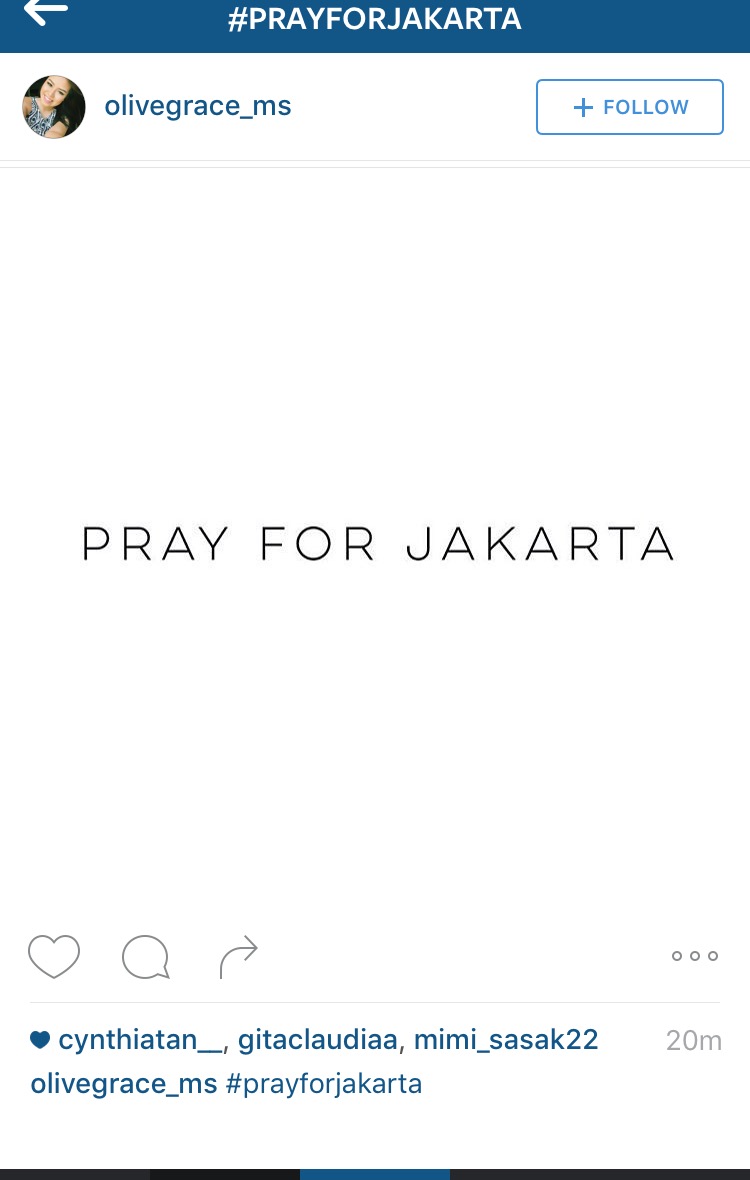The height and width of the screenshot is (1180, 750).
Task: Like the Pray for Jakarta post
Action: tap(54, 956)
